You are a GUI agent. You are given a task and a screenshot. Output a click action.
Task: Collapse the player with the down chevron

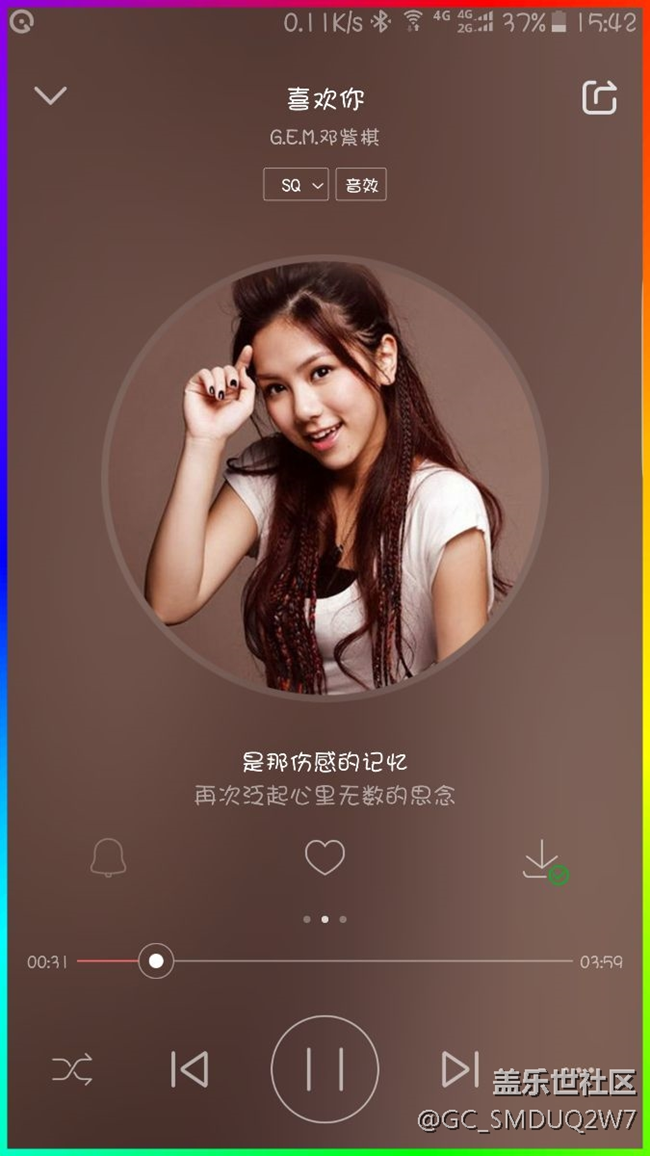click(50, 96)
